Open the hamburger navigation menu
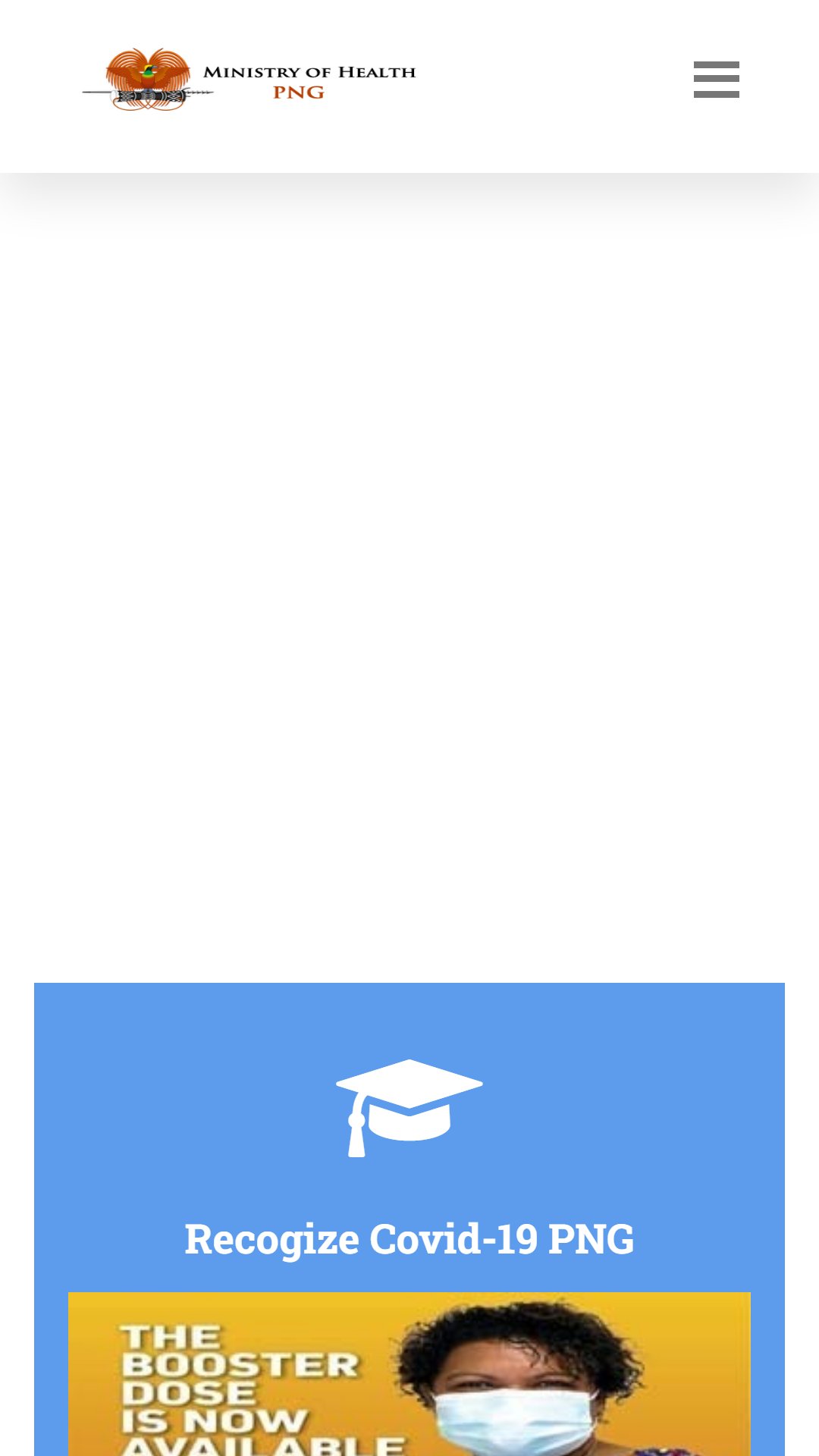 (x=716, y=80)
